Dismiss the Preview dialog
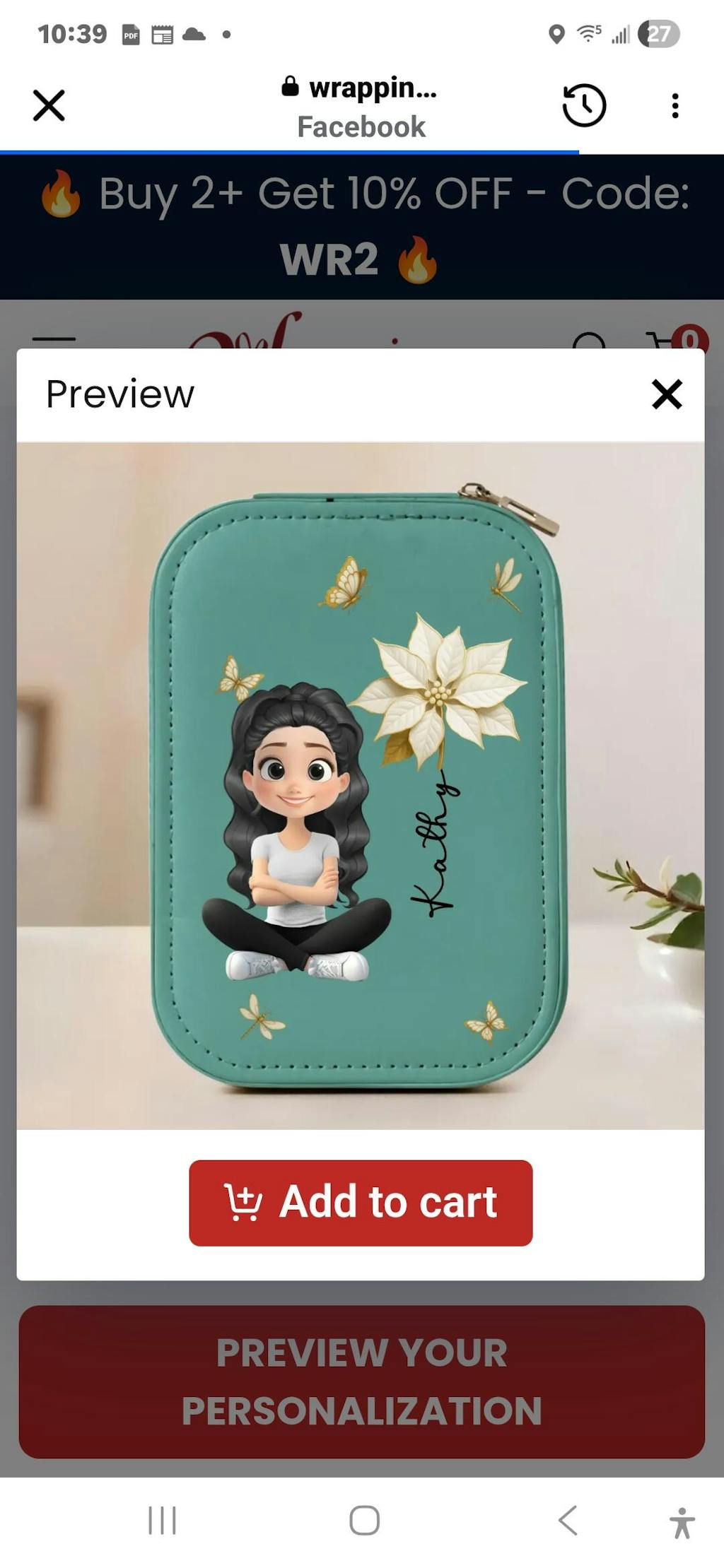This screenshot has width=724, height=1568. [667, 394]
